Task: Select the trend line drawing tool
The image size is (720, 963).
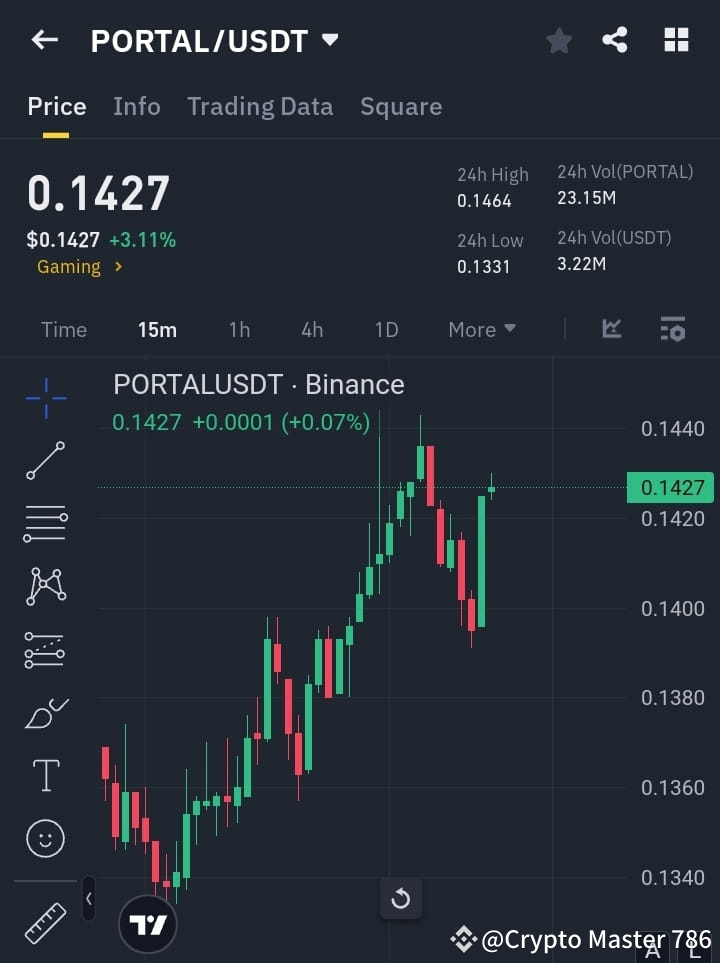Action: point(44,461)
